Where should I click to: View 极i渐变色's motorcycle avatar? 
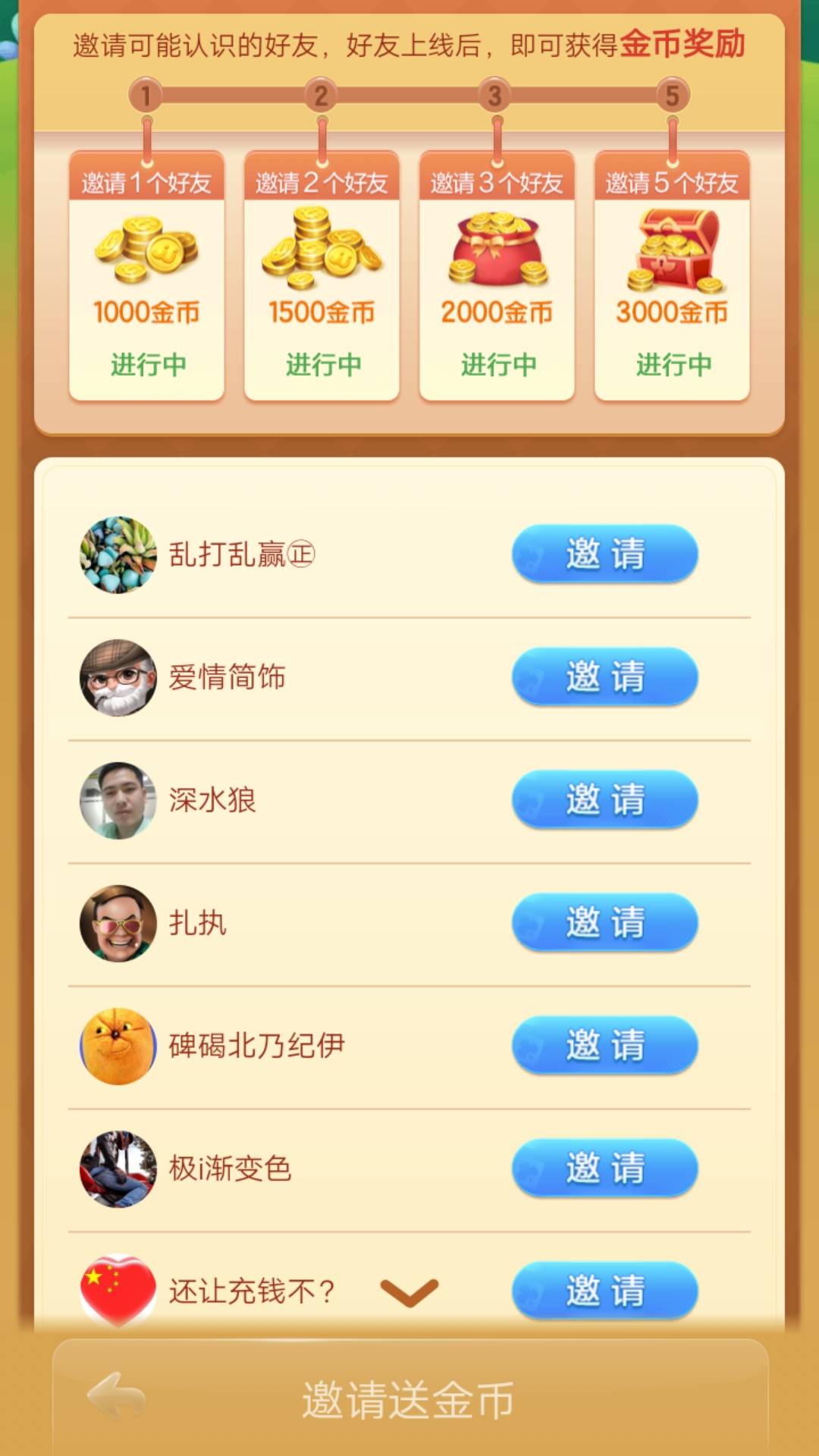click(118, 1169)
